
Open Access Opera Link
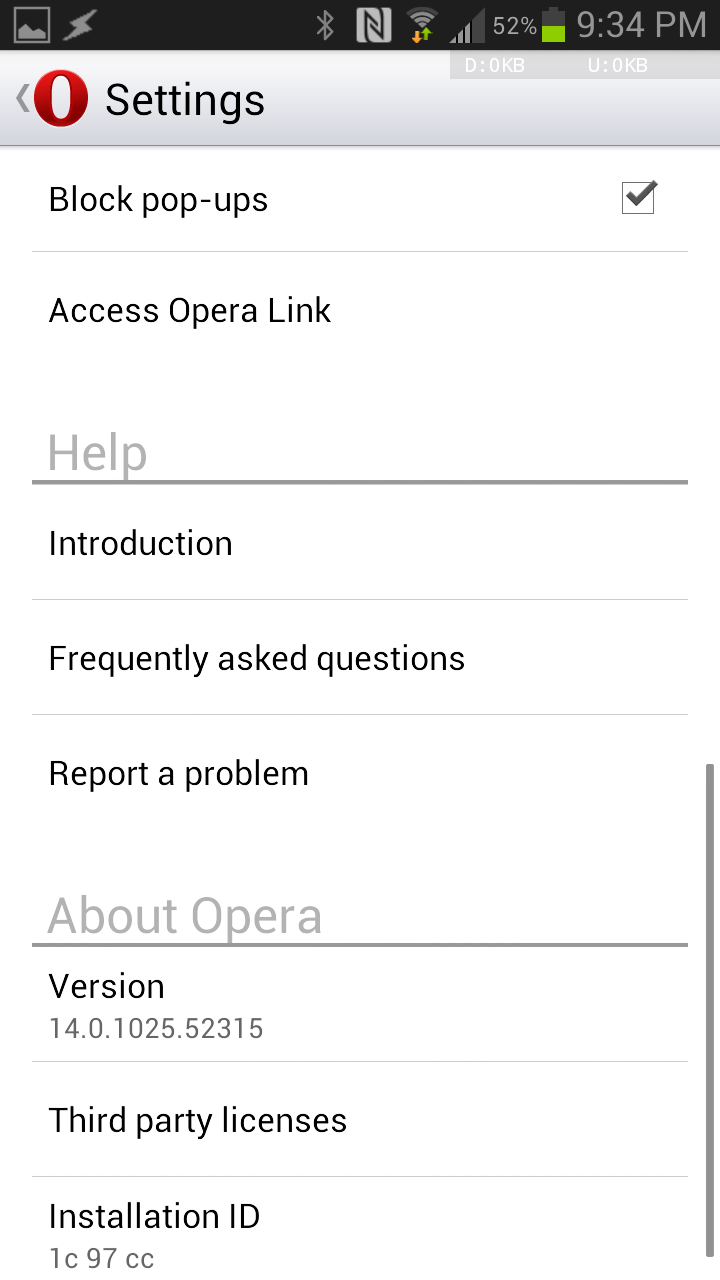(x=190, y=311)
